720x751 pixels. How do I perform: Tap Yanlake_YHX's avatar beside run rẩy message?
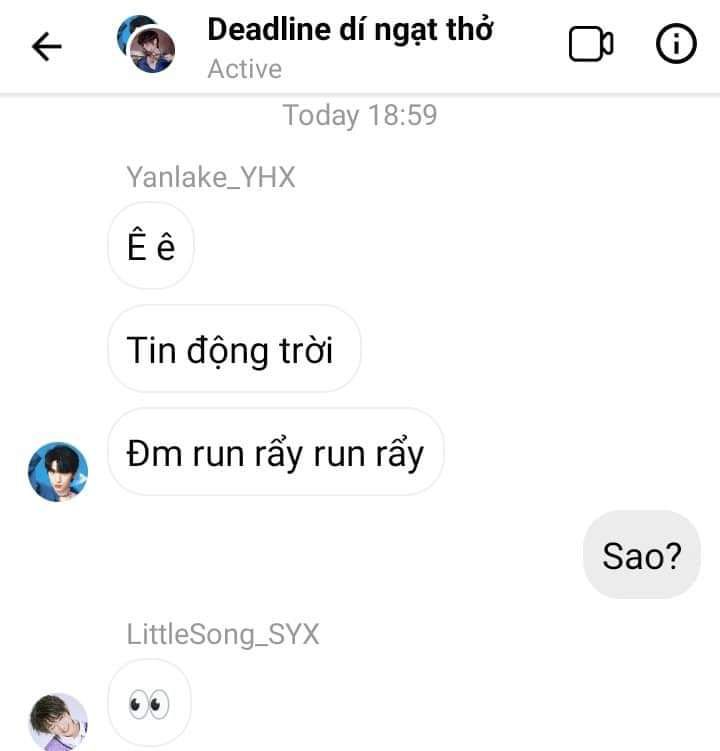[58, 472]
